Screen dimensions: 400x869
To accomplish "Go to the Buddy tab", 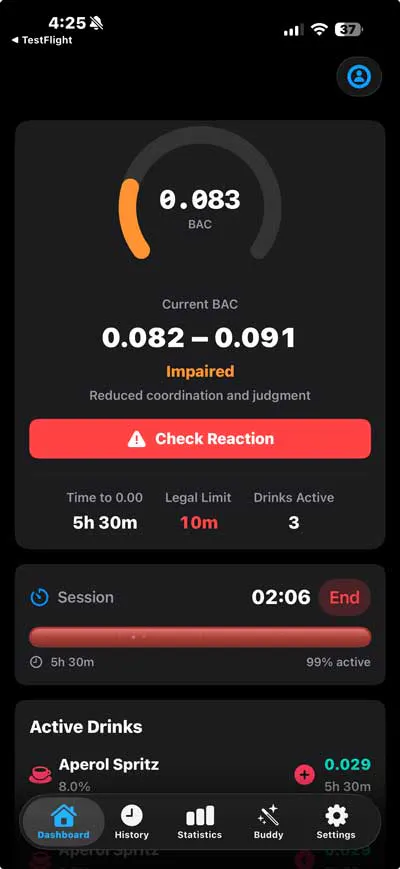I will [x=268, y=822].
